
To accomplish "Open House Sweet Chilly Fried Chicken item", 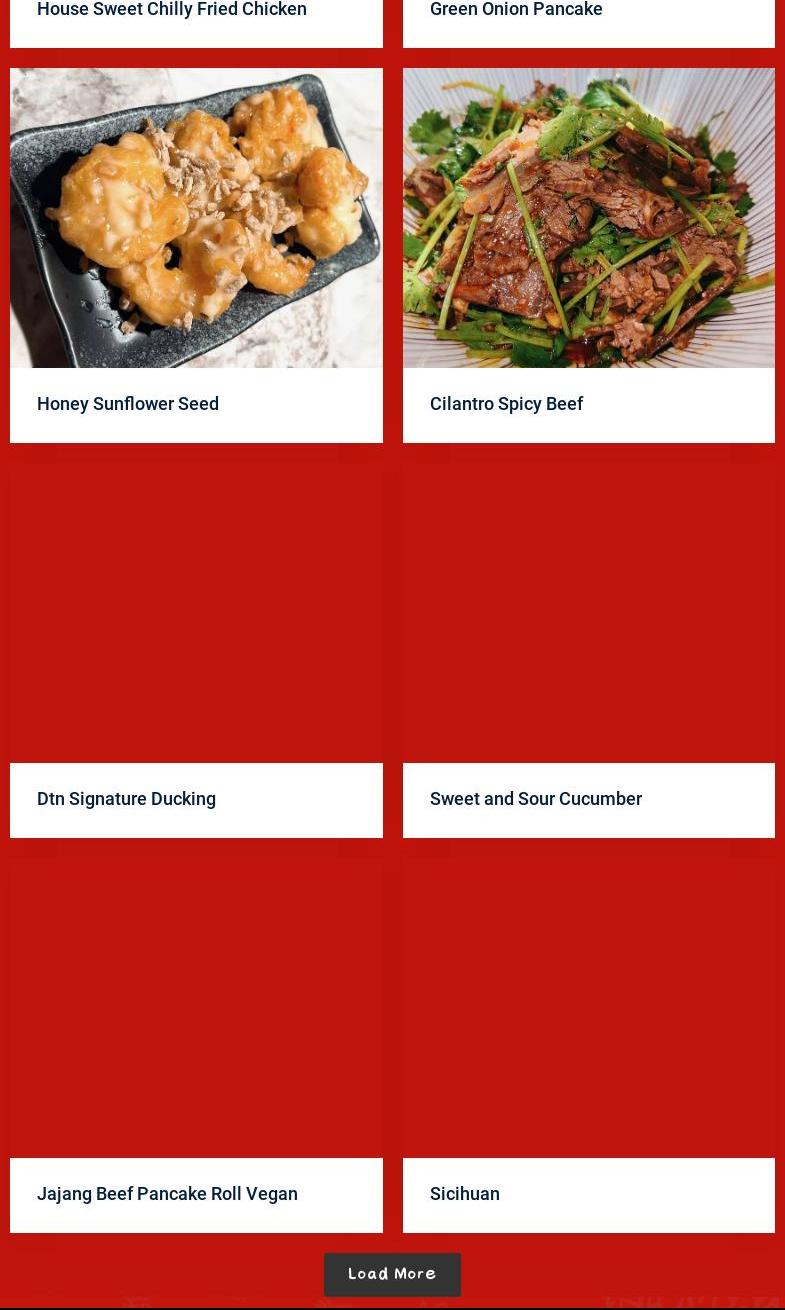I will click(x=172, y=10).
